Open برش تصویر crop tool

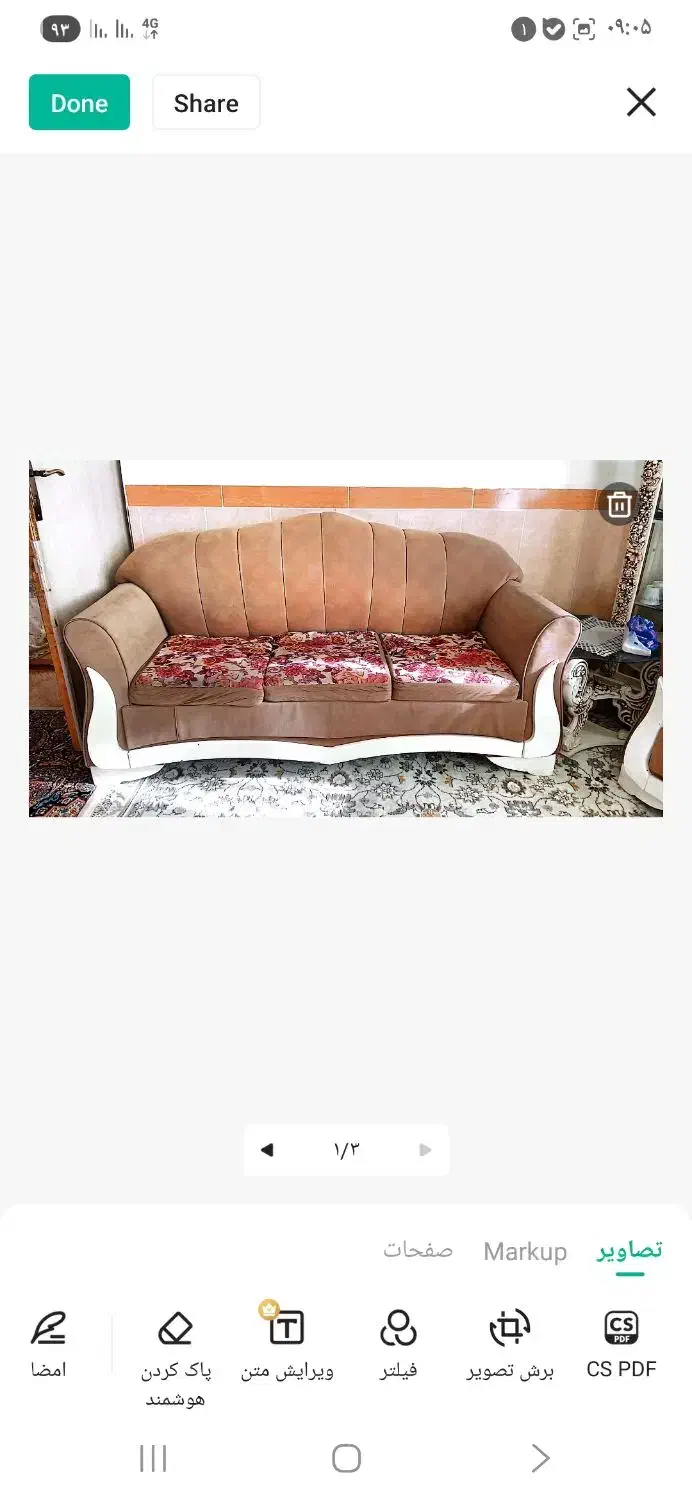pyautogui.click(x=510, y=1343)
